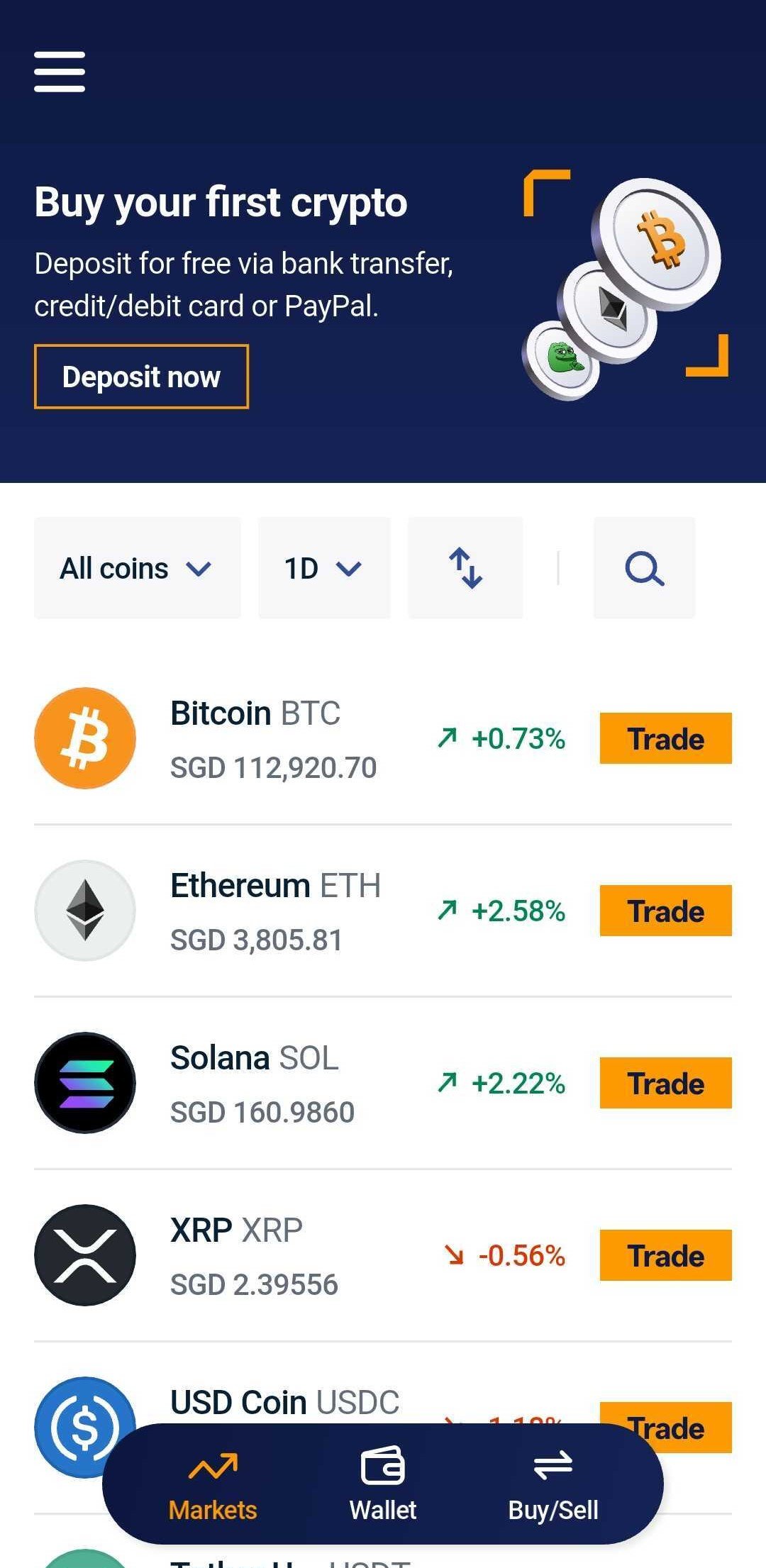Trade Ethereum ETH
This screenshot has height=1568, width=766.
coord(665,911)
